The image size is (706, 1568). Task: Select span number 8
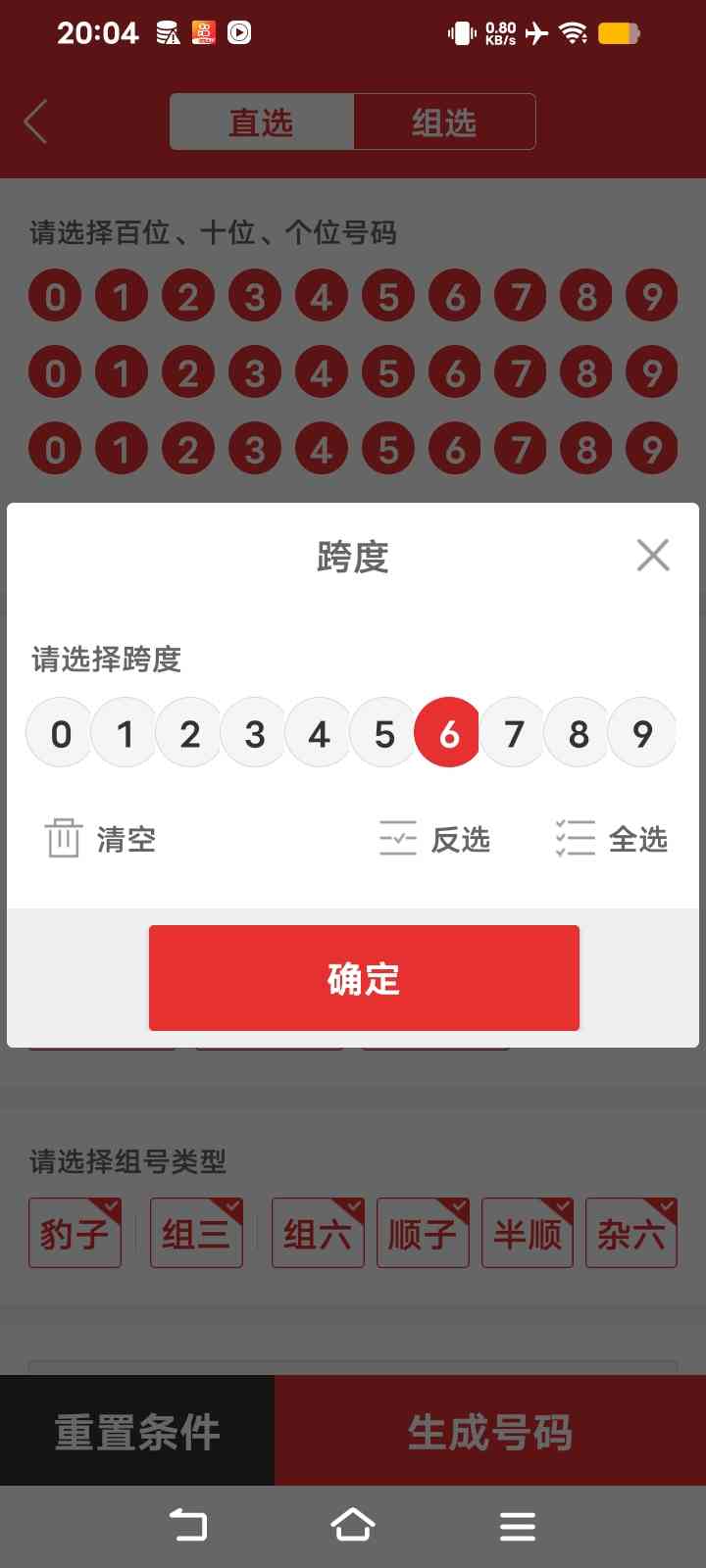tap(578, 733)
